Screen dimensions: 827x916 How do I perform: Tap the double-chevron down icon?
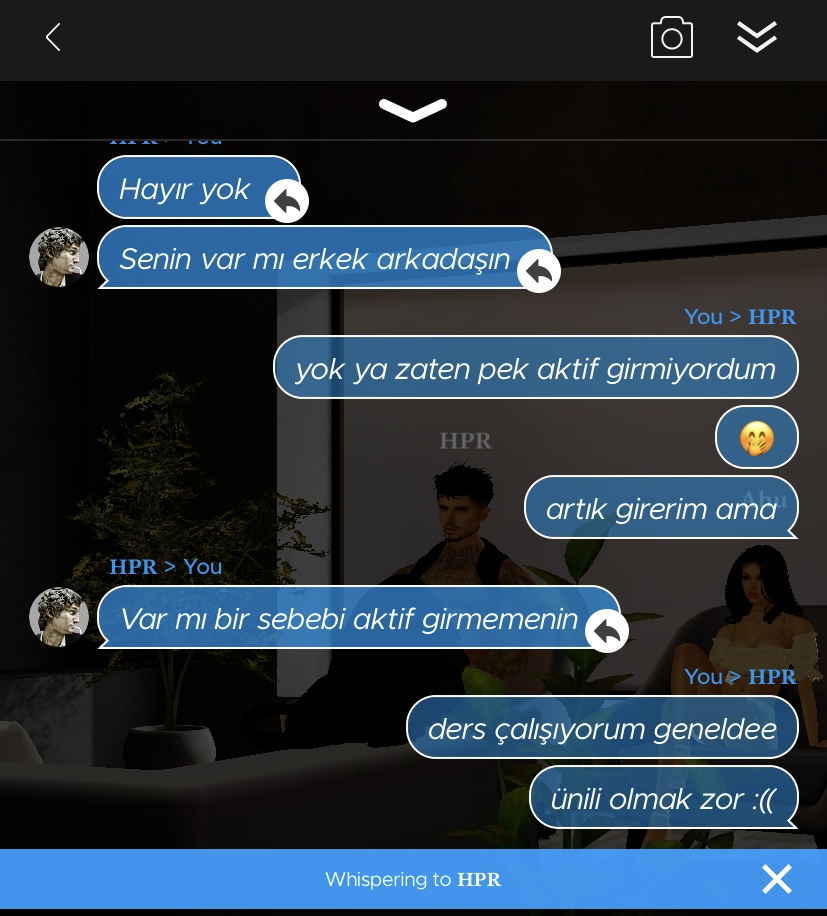coord(757,37)
